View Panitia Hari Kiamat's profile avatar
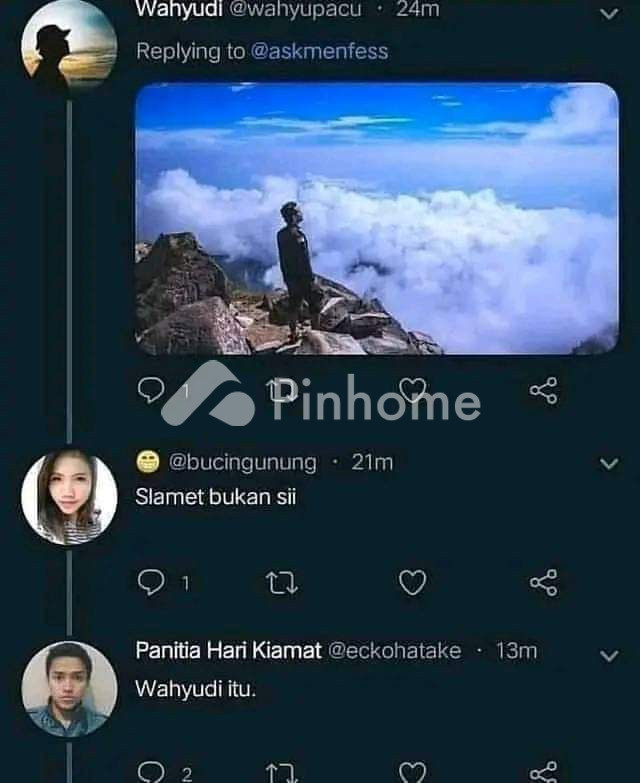Viewport: 640px width, 783px height. click(x=69, y=688)
